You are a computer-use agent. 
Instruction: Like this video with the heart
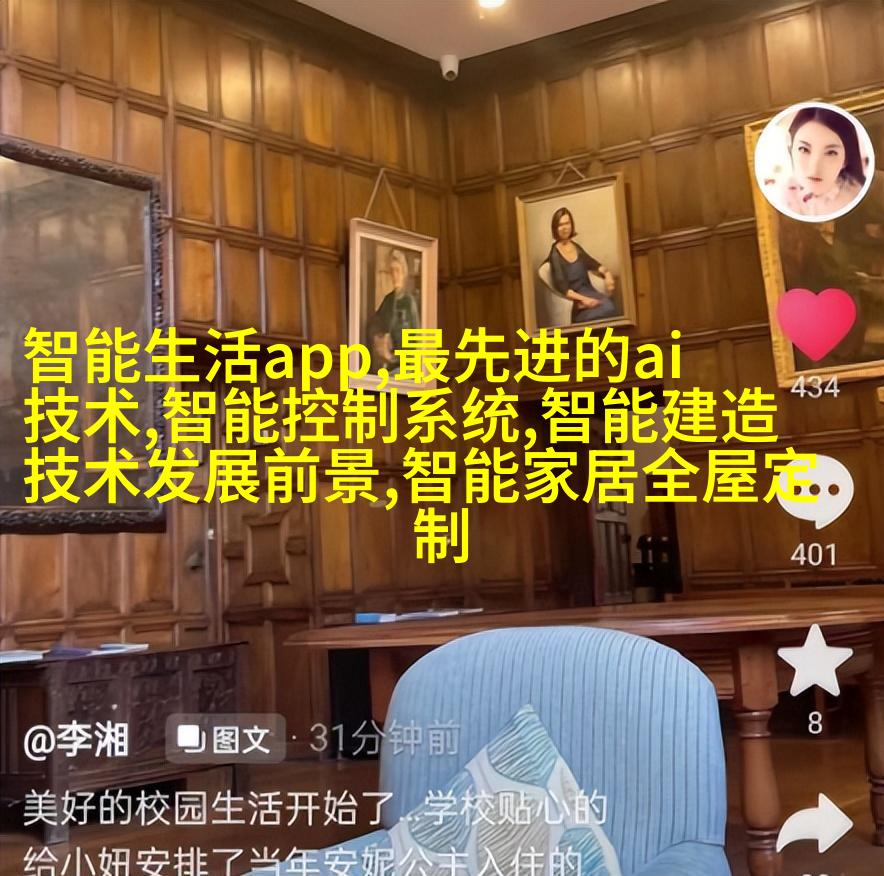click(815, 324)
